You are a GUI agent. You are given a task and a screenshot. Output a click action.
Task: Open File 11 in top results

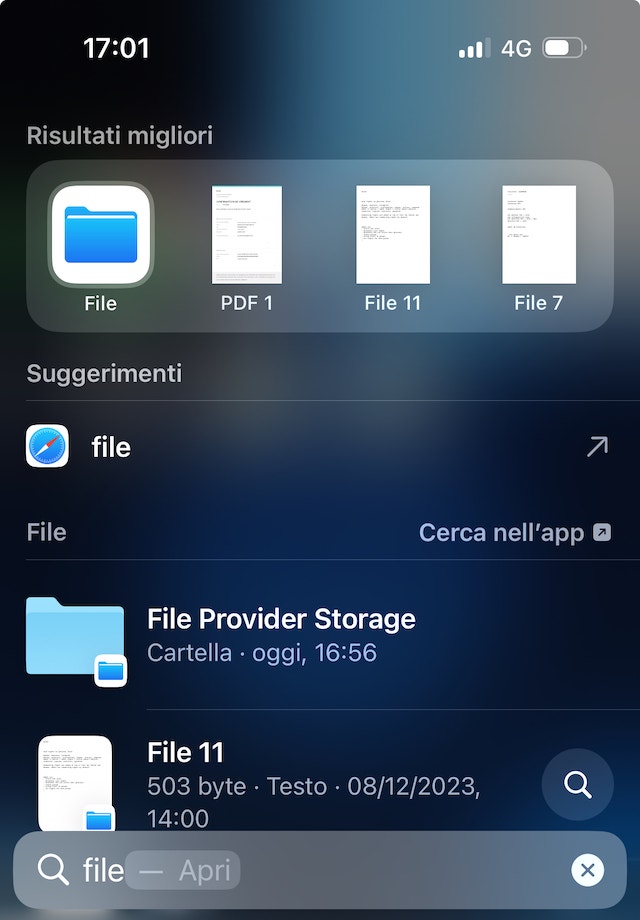click(x=393, y=236)
